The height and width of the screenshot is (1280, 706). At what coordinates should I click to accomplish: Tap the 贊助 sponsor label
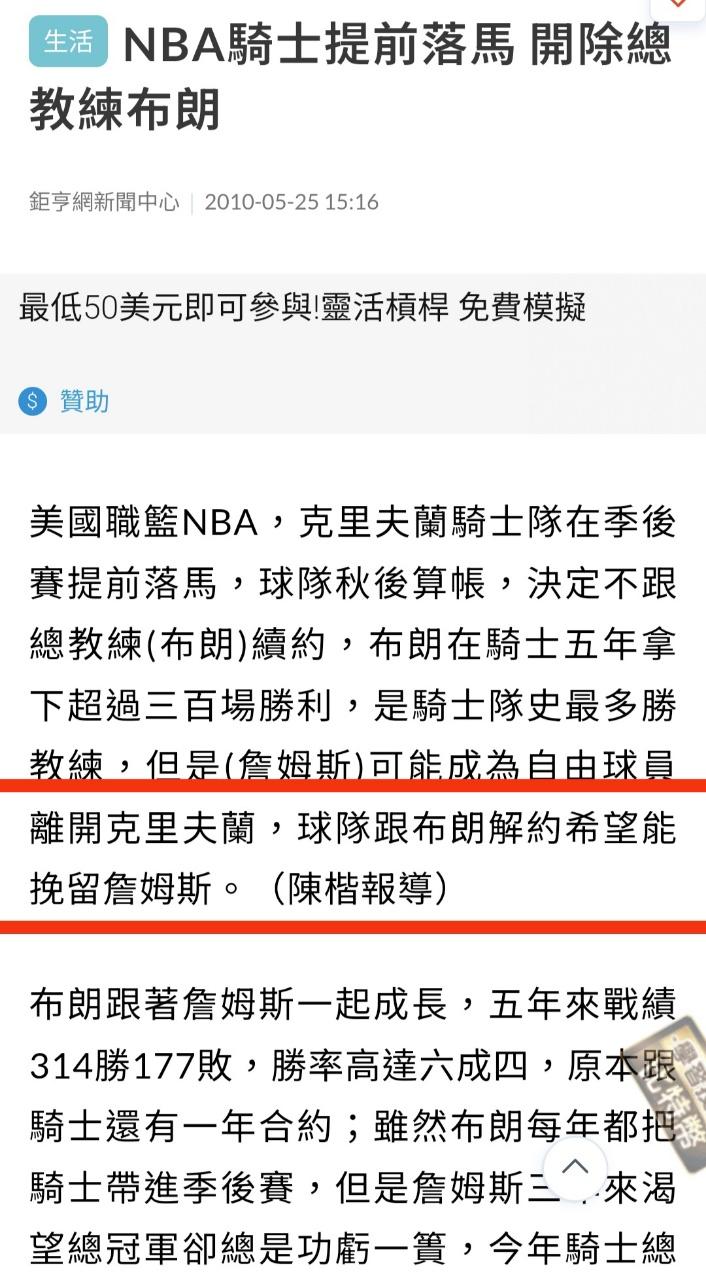click(84, 402)
